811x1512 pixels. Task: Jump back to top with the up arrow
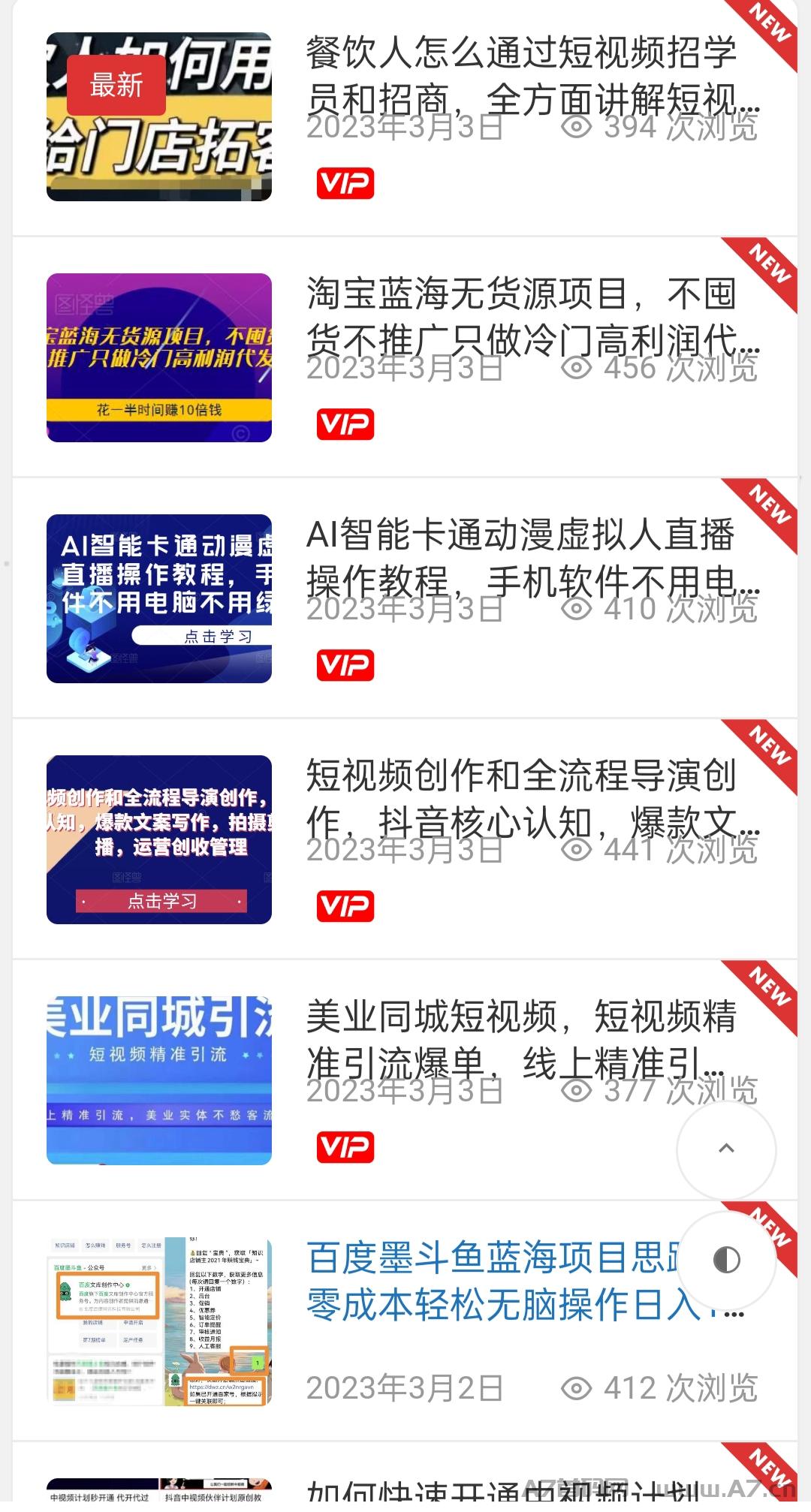tap(726, 1149)
